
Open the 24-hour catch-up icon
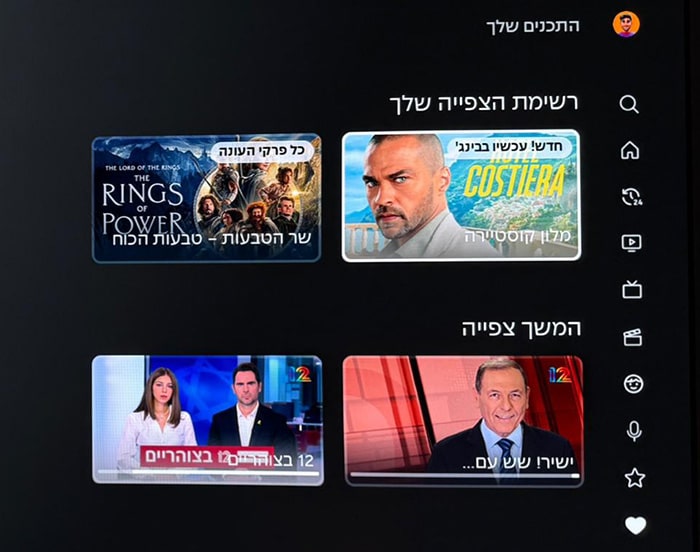tap(631, 197)
